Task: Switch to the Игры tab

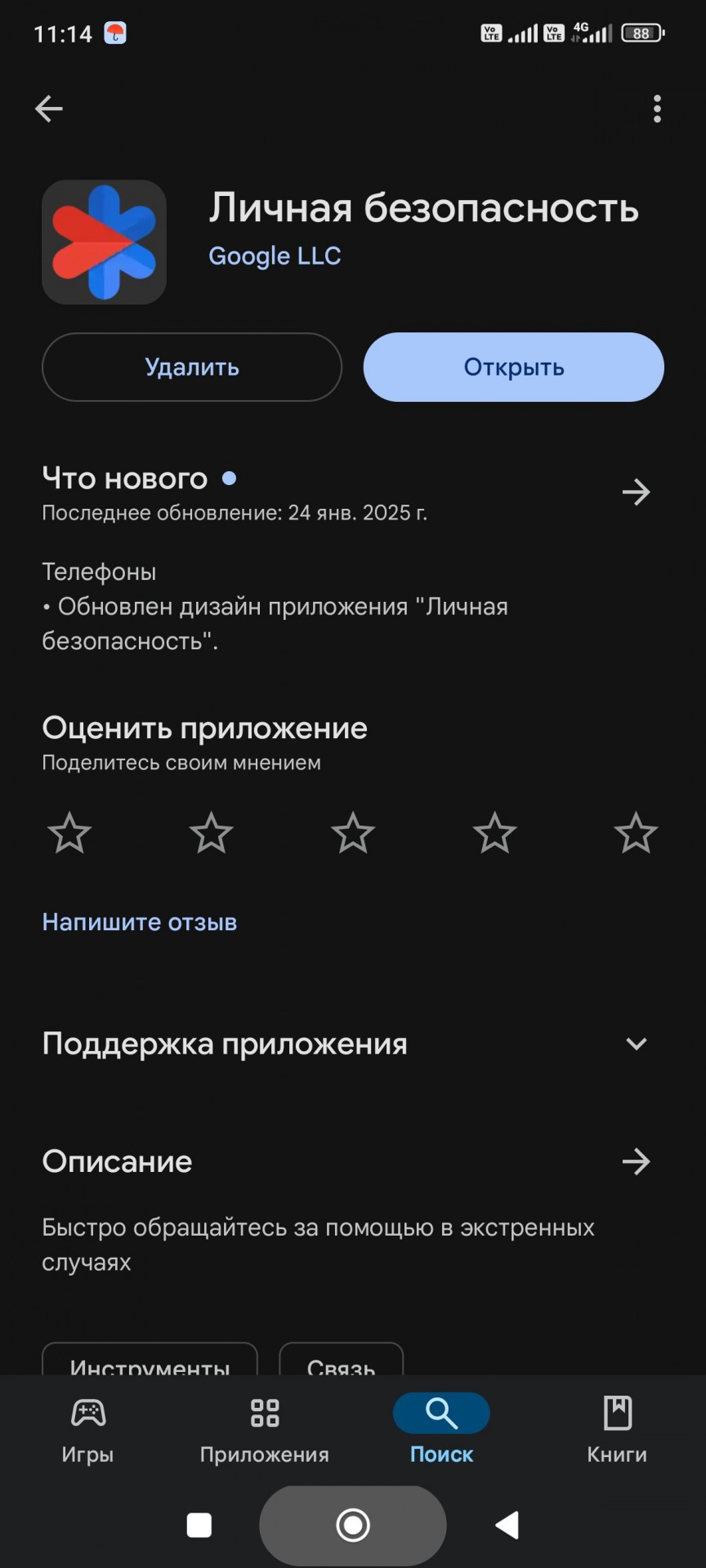Action: (x=88, y=1428)
